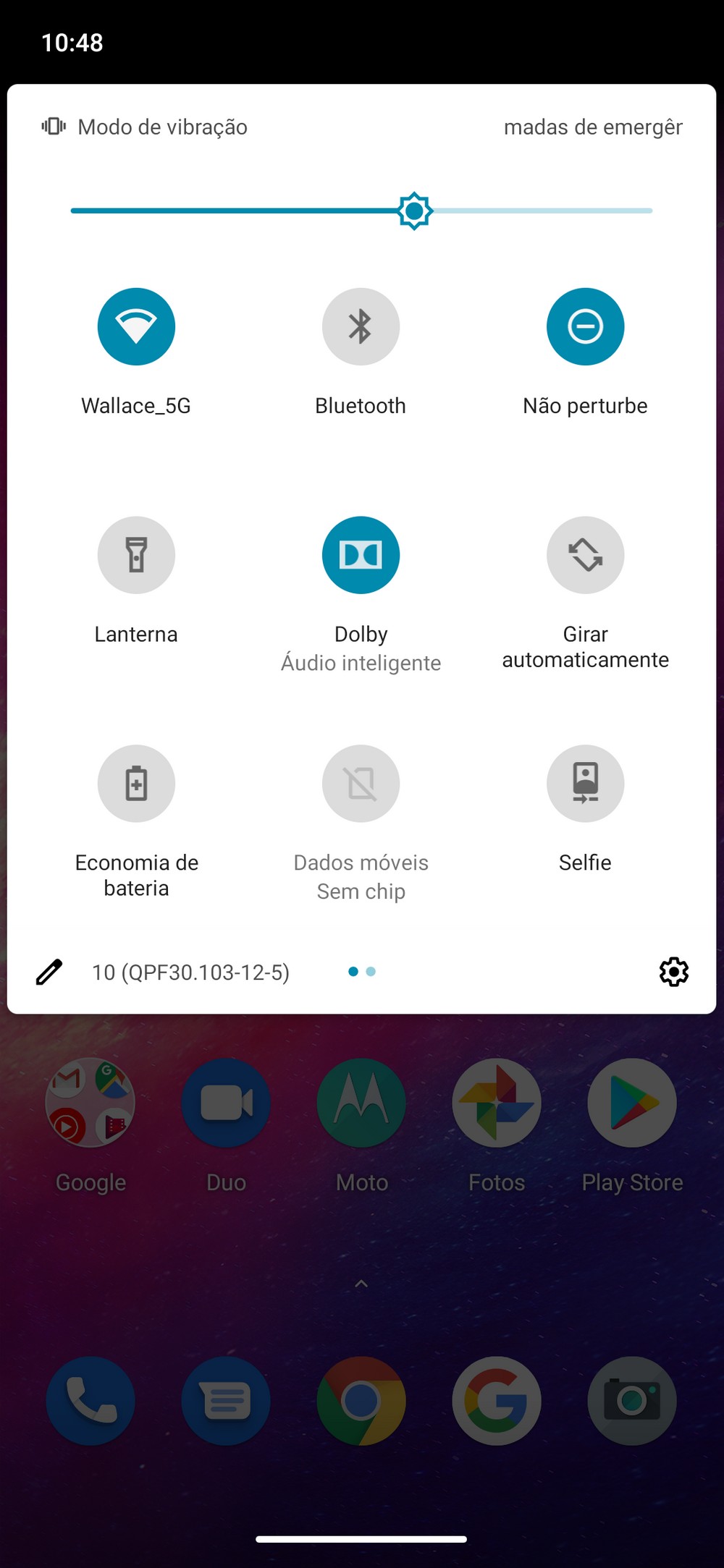This screenshot has width=724, height=1568.
Task: Turn off the Wallace_5G Wi-Fi tile
Action: point(136,326)
